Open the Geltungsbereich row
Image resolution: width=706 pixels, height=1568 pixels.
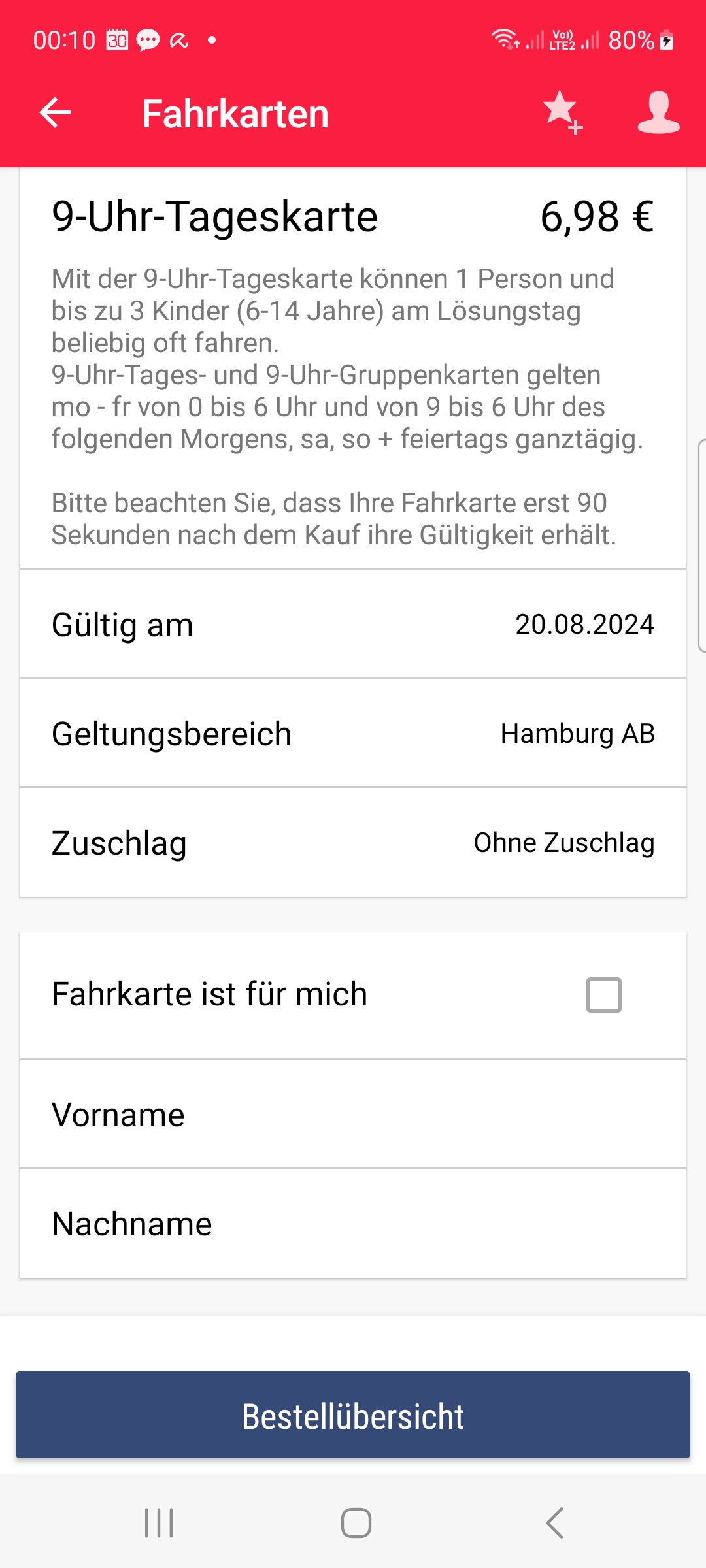pyautogui.click(x=353, y=733)
